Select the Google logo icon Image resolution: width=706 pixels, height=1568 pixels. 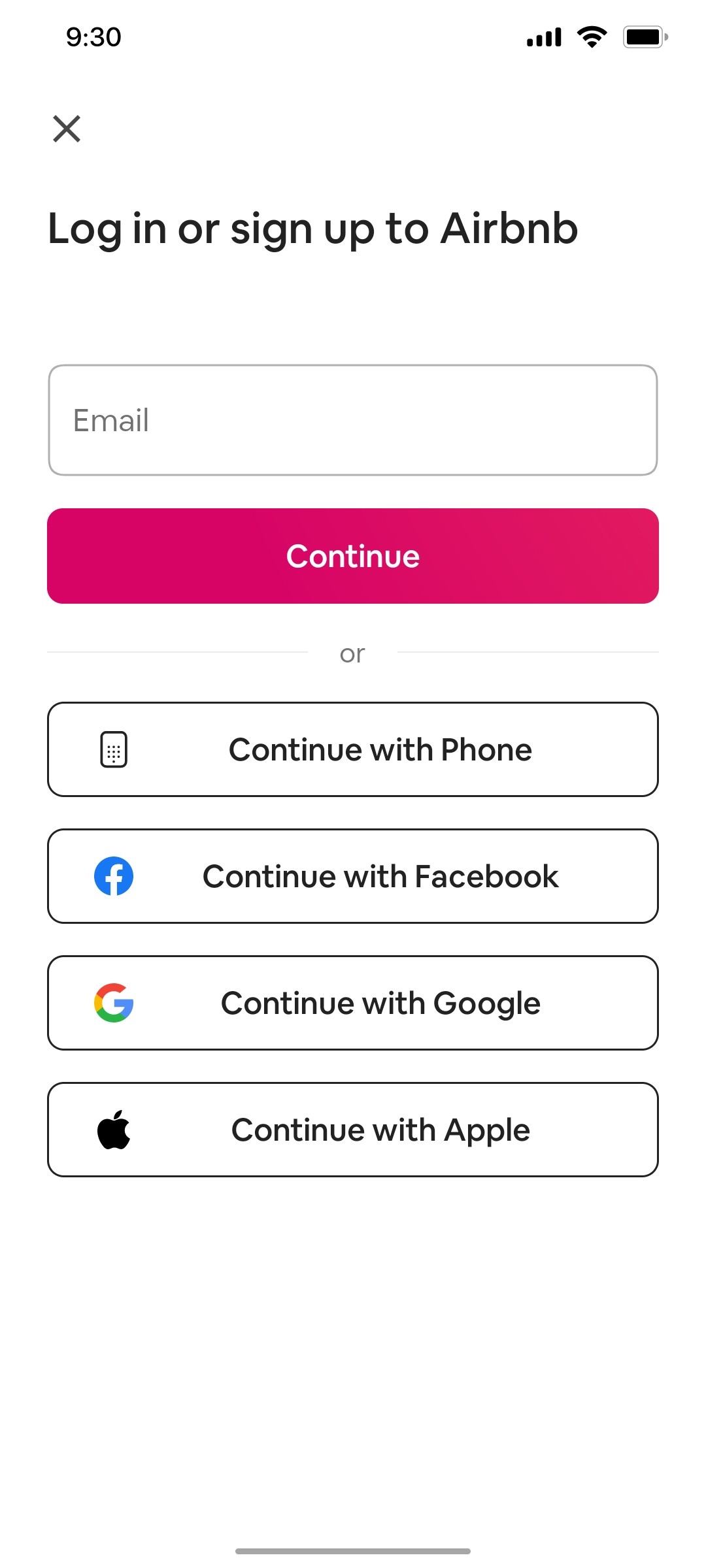click(x=114, y=1002)
